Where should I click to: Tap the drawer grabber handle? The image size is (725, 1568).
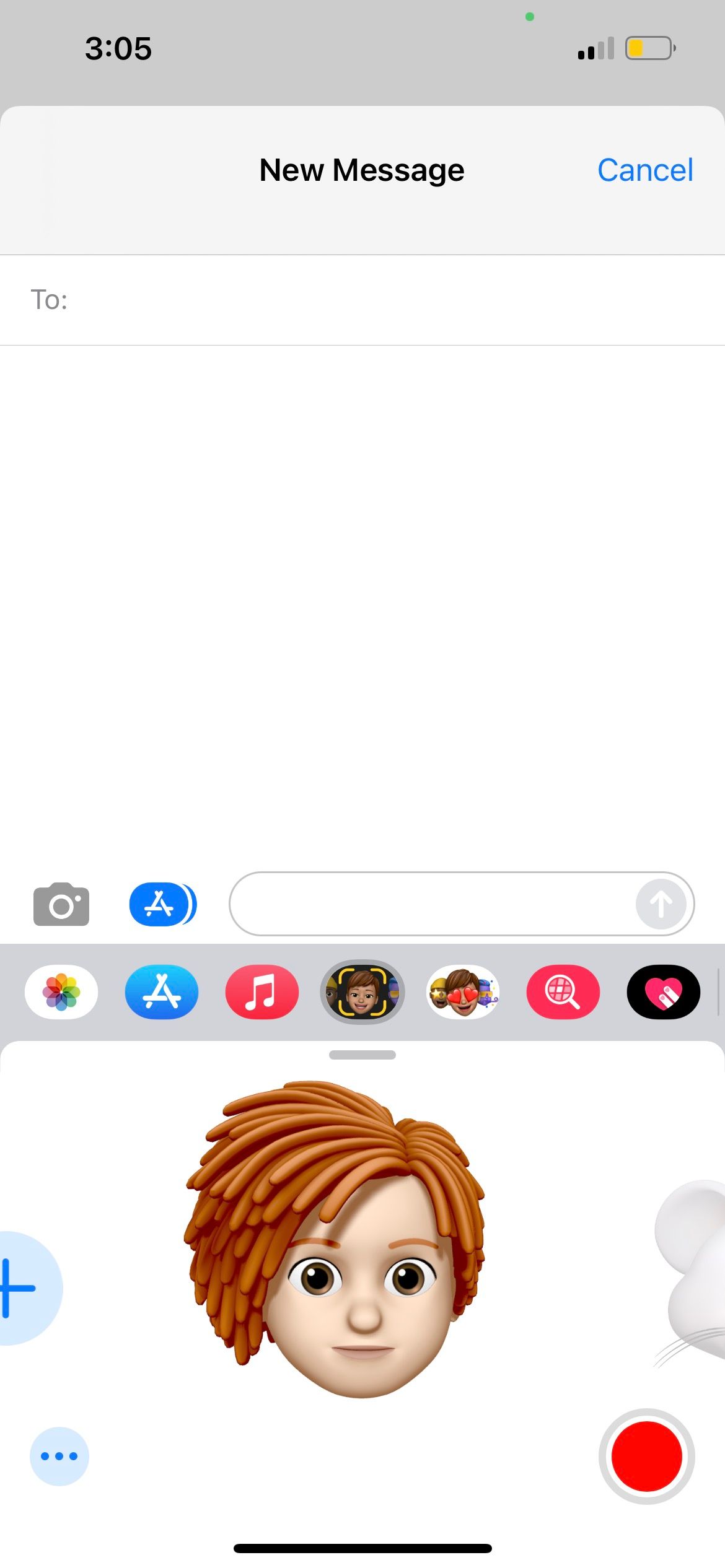(362, 1055)
